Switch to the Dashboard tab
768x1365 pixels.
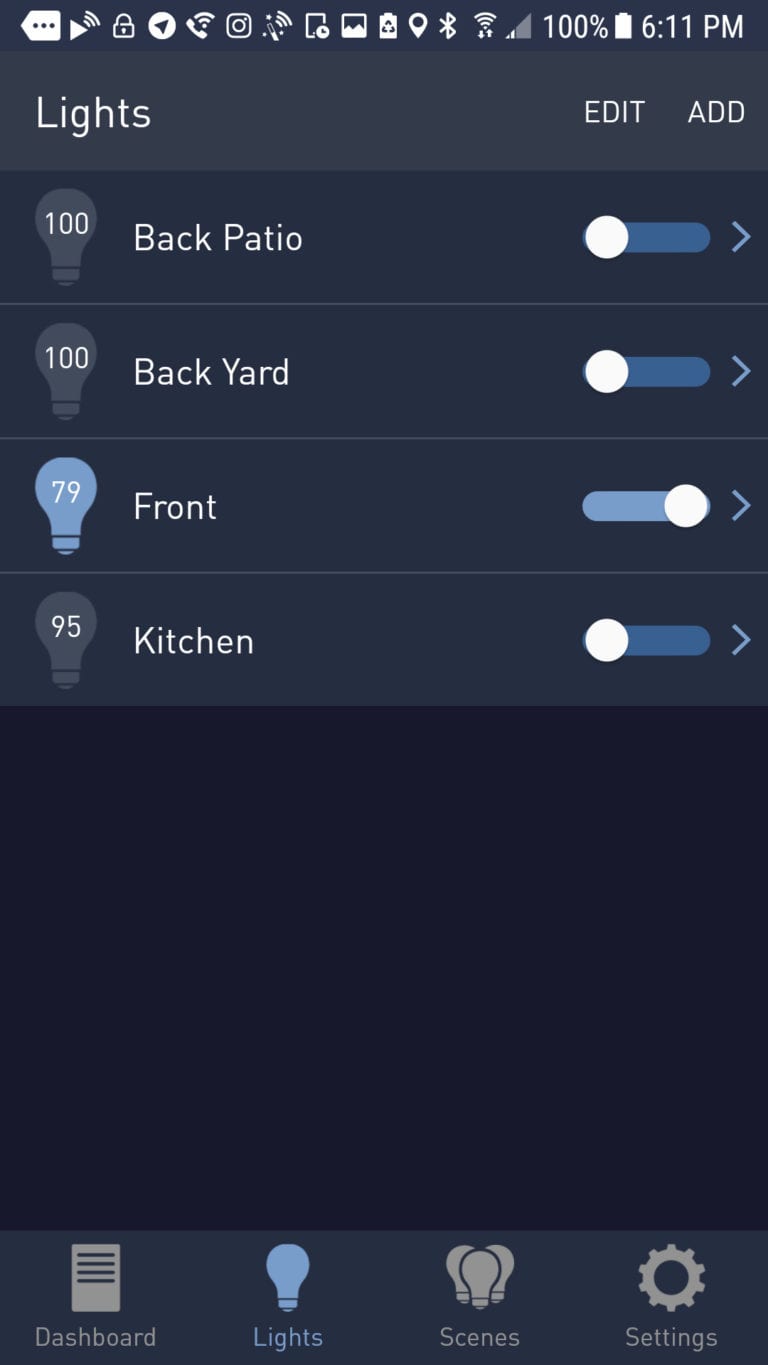96,1297
